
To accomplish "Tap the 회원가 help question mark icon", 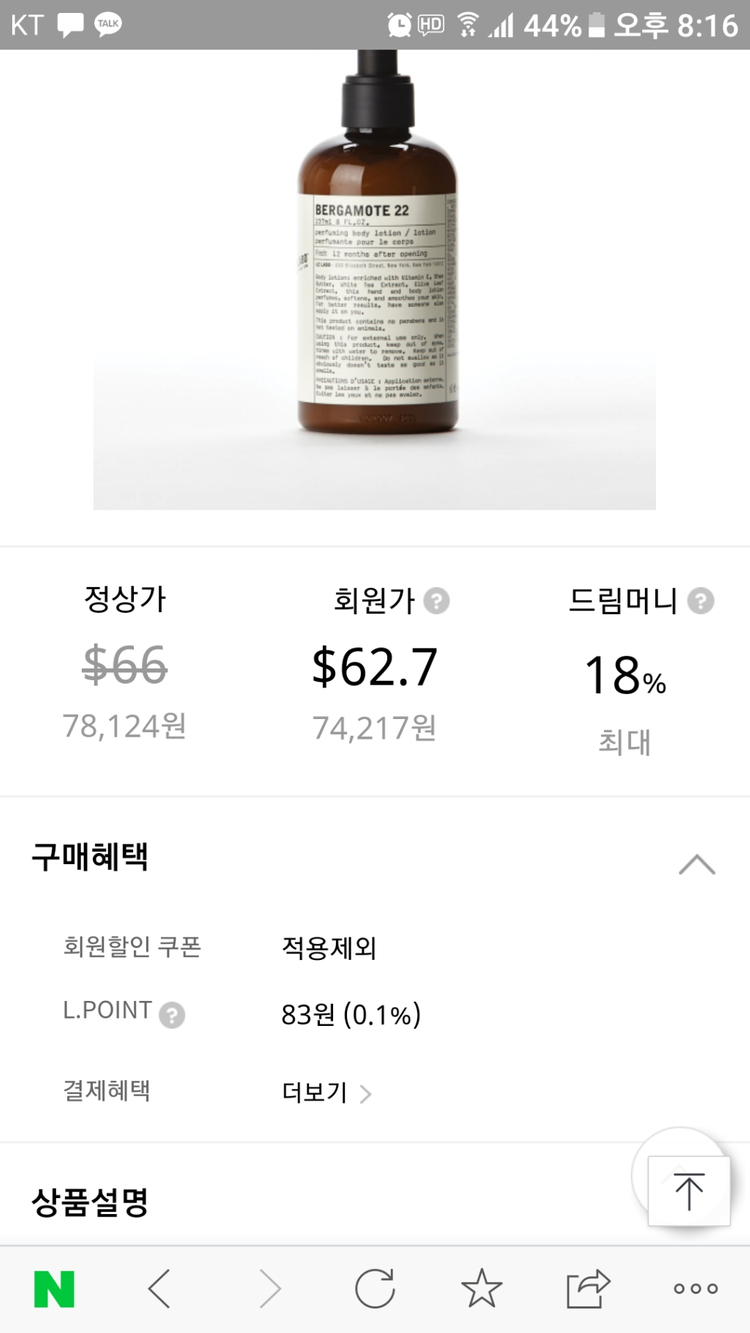I will (x=437, y=601).
